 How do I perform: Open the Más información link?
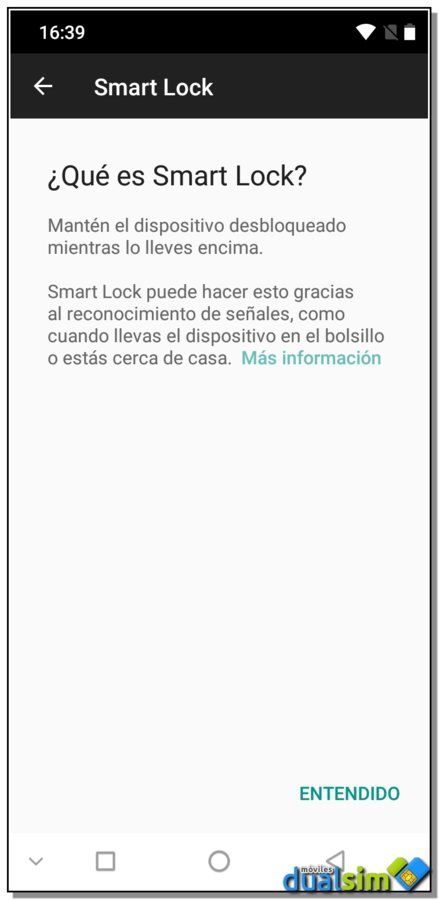click(311, 358)
